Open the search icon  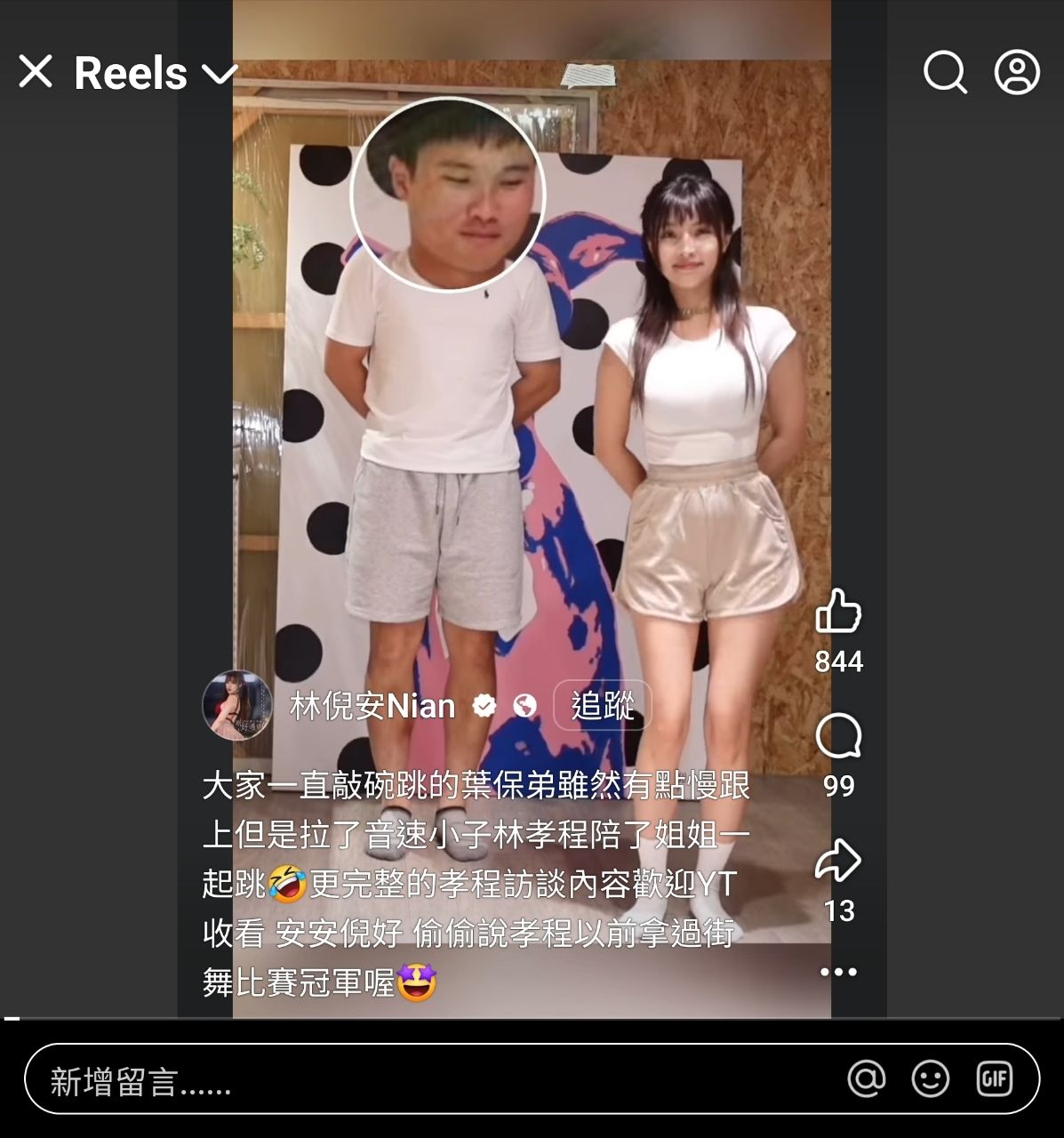944,72
